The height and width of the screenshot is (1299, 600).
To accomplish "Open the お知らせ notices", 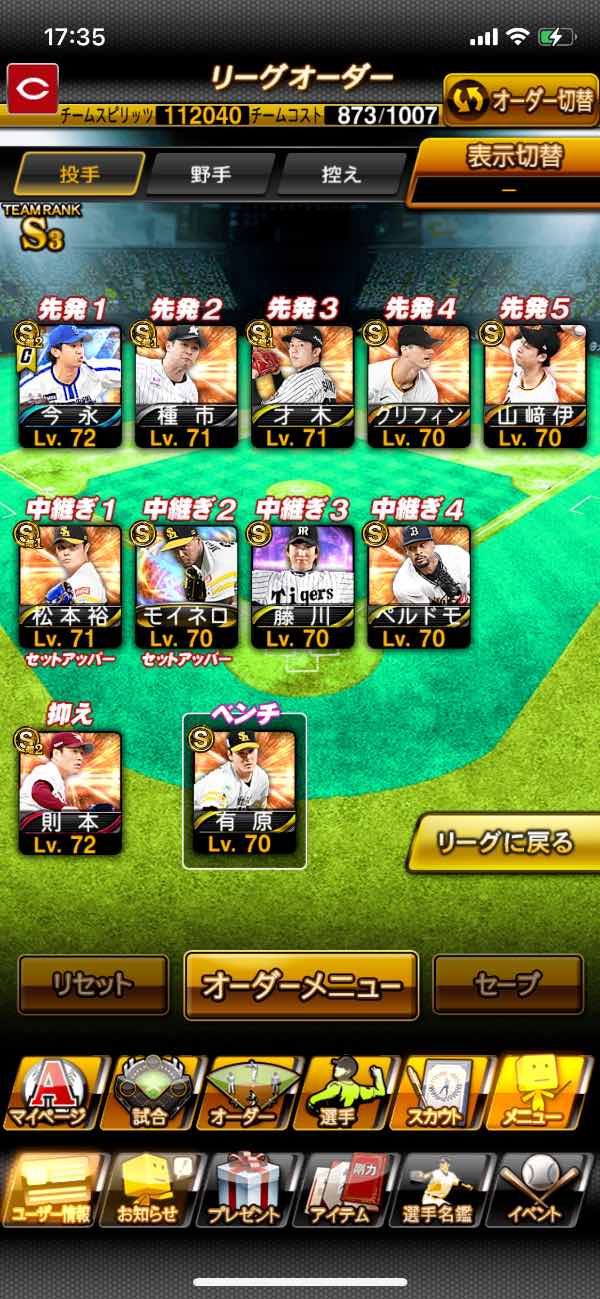I will [150, 1190].
